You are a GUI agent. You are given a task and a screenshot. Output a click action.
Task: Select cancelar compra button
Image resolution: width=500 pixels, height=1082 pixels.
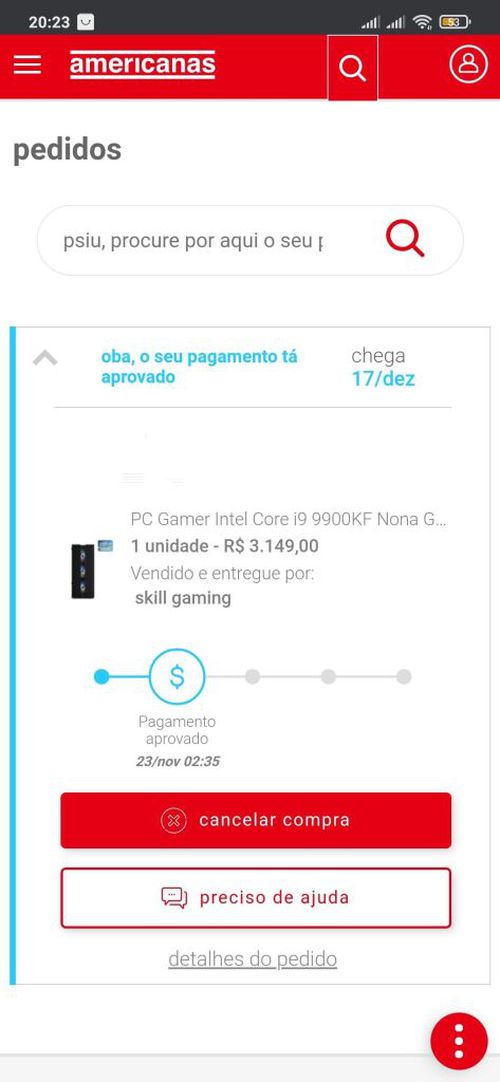pyautogui.click(x=256, y=820)
